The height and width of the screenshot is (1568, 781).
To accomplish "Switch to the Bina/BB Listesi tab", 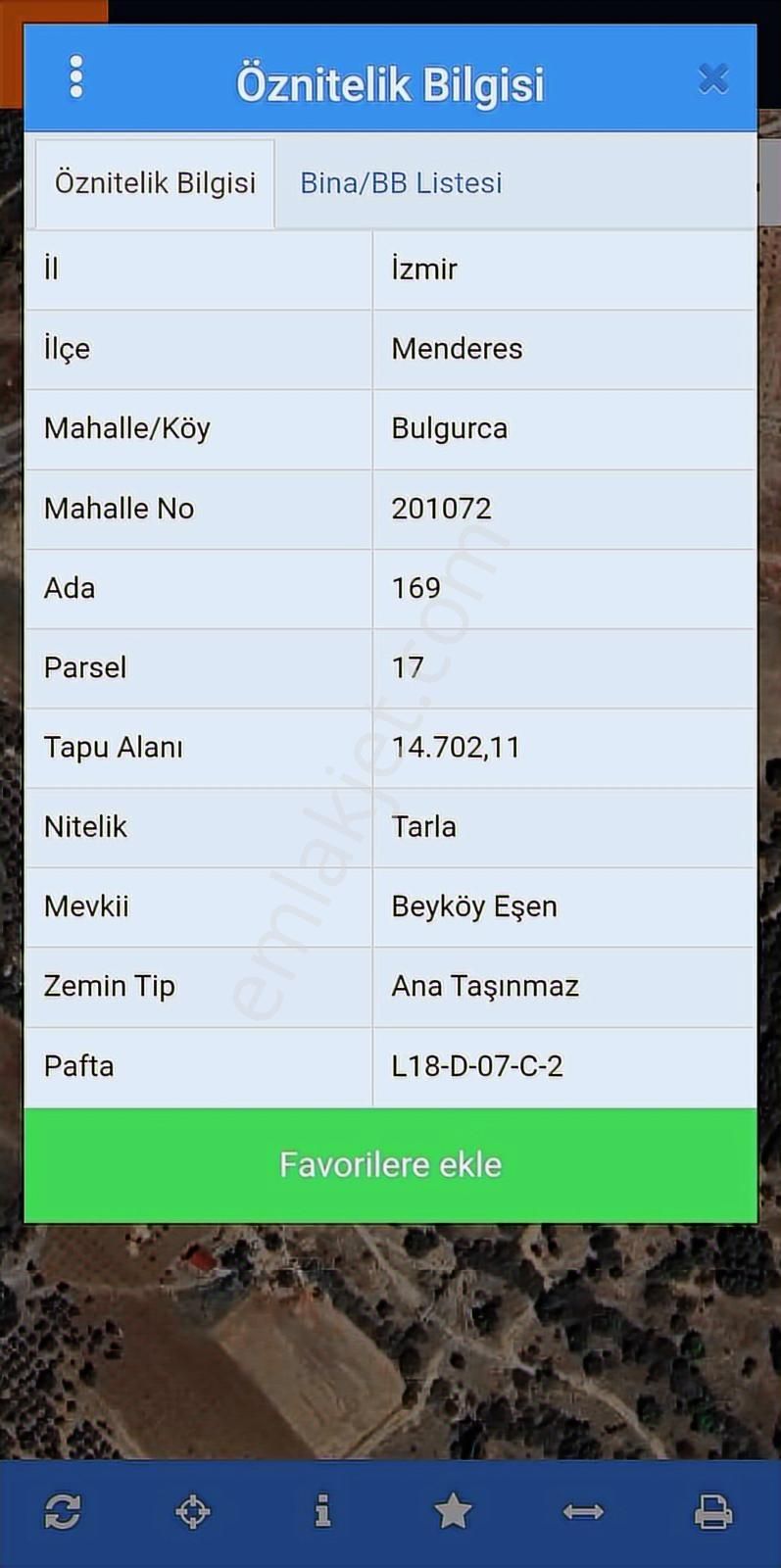I will point(401,183).
